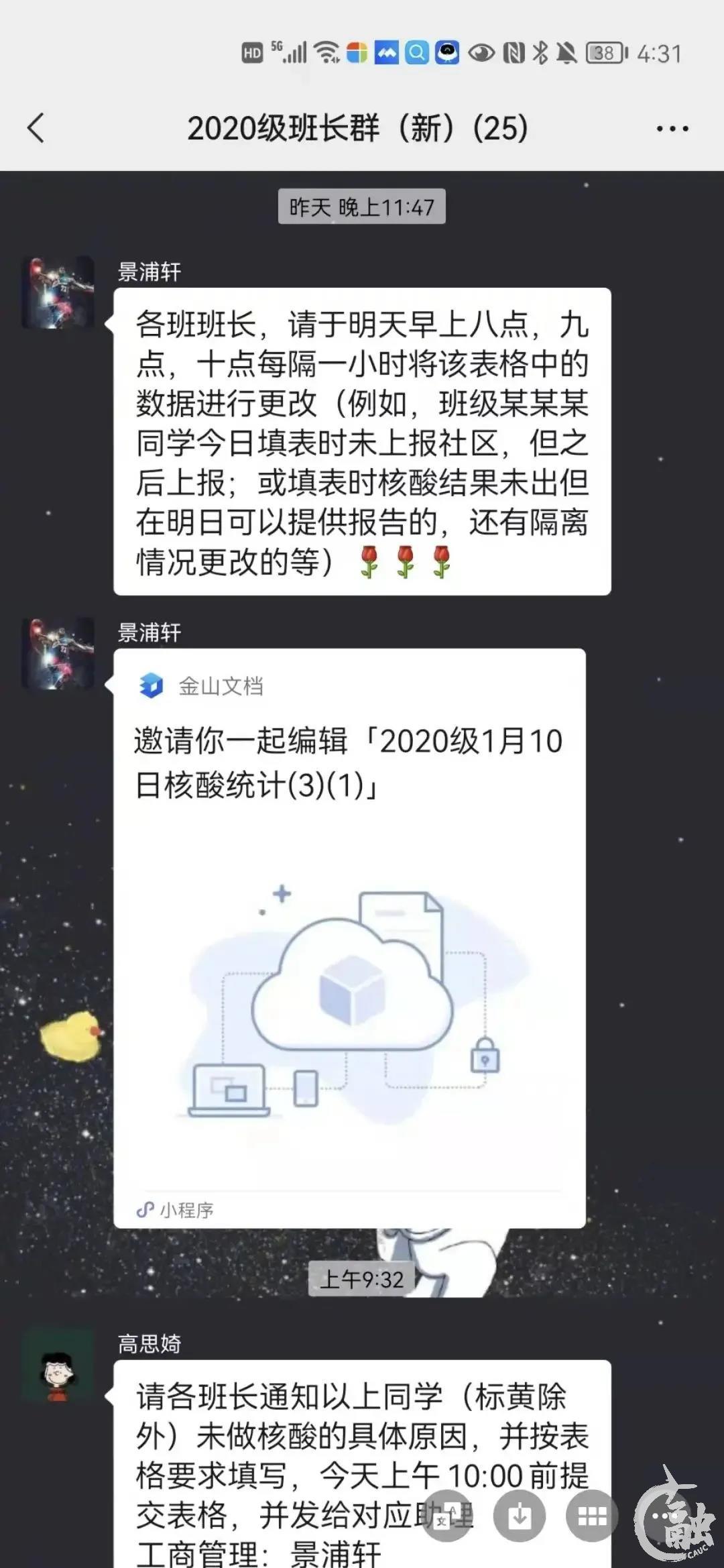Screen dimensions: 724x1568
Task: Open 高思婍's profile avatar
Action: 58,1366
